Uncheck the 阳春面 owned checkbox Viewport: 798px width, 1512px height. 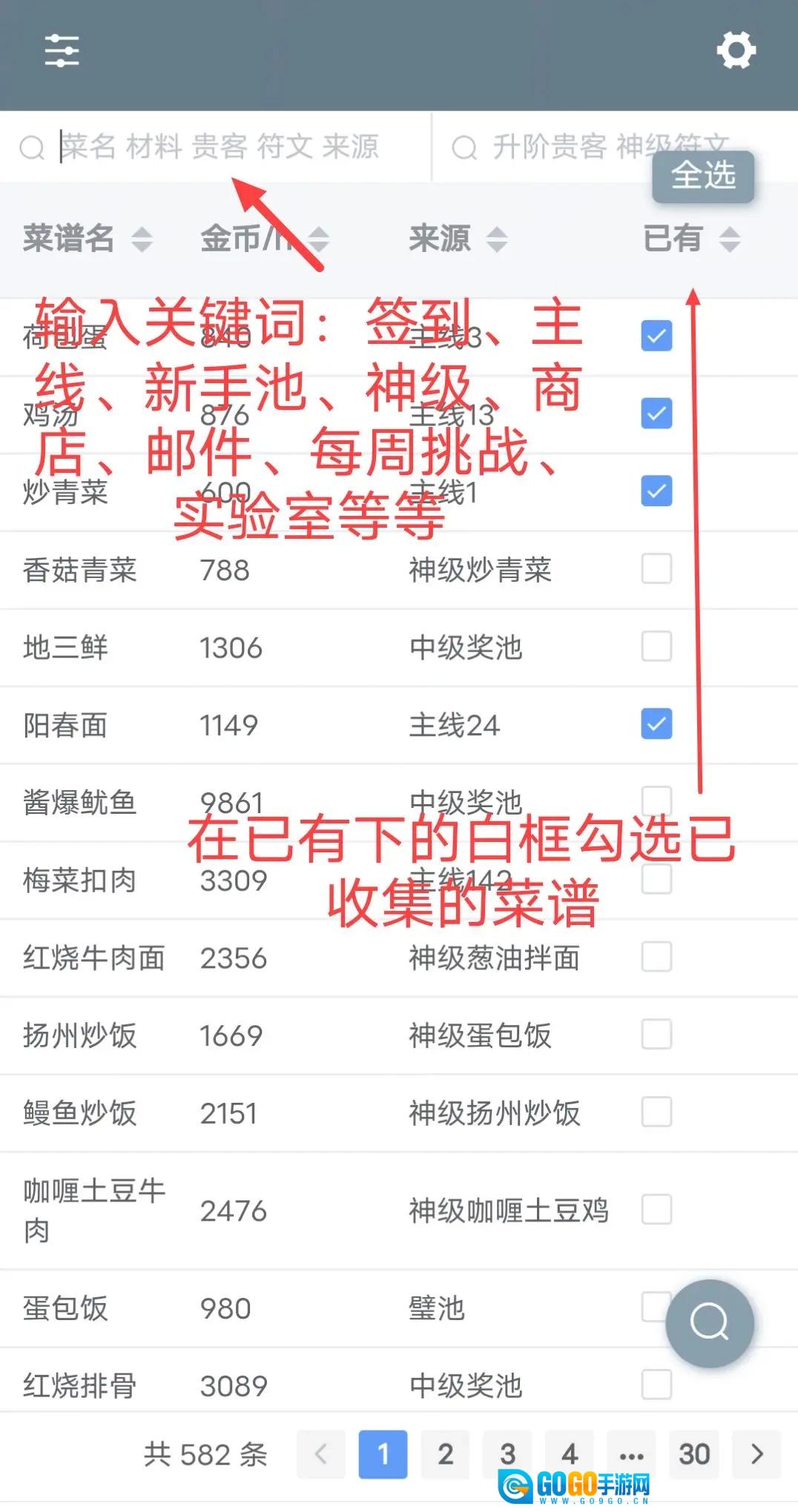coord(656,724)
